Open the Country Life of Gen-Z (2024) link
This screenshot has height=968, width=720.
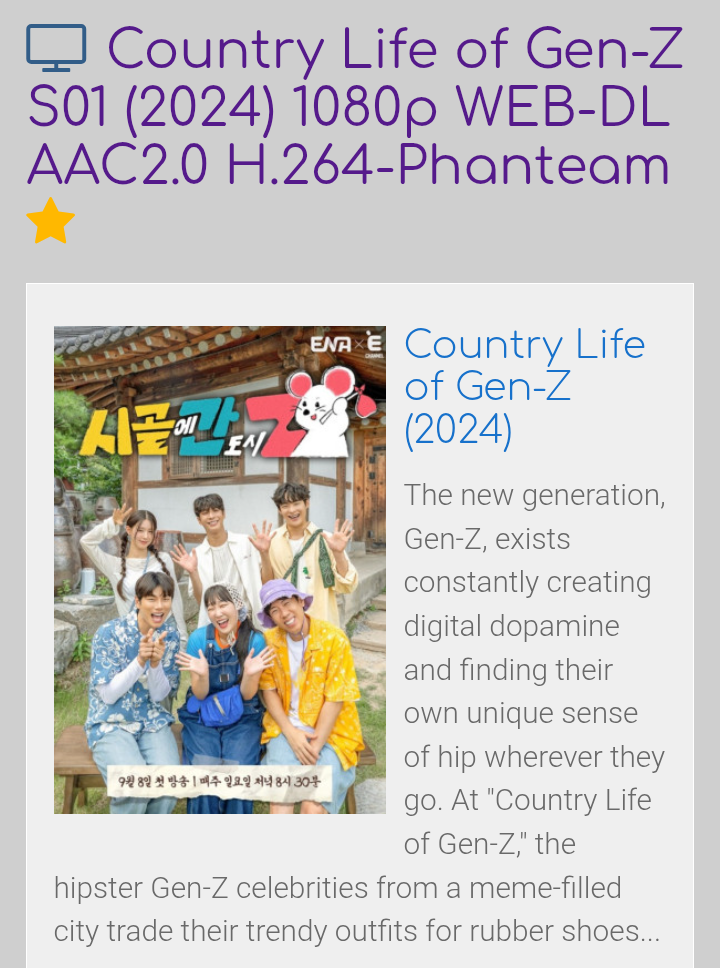[525, 387]
